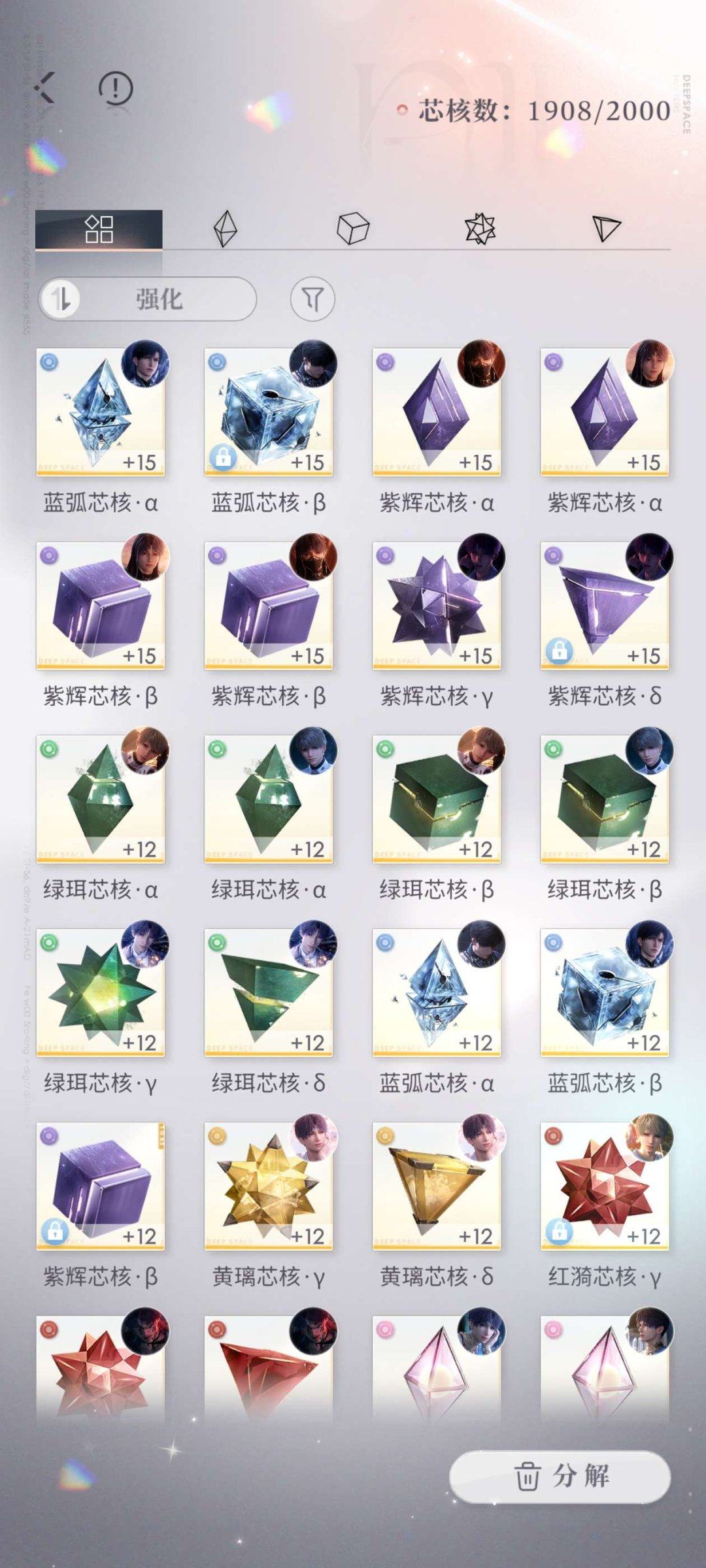
Task: Open the grid view category tab icon
Action: pos(98,230)
